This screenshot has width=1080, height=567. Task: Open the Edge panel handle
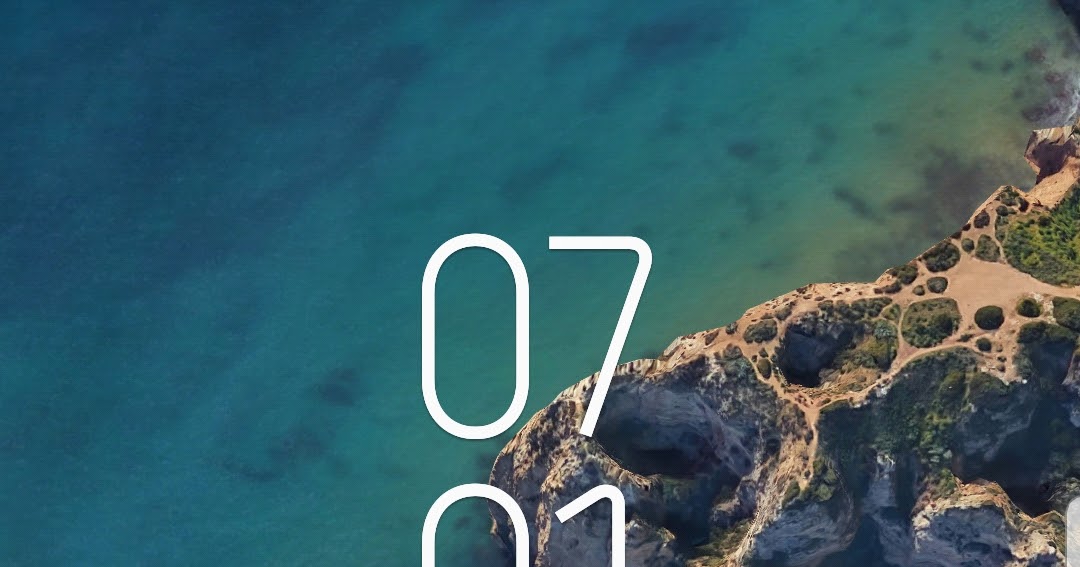[1074, 533]
